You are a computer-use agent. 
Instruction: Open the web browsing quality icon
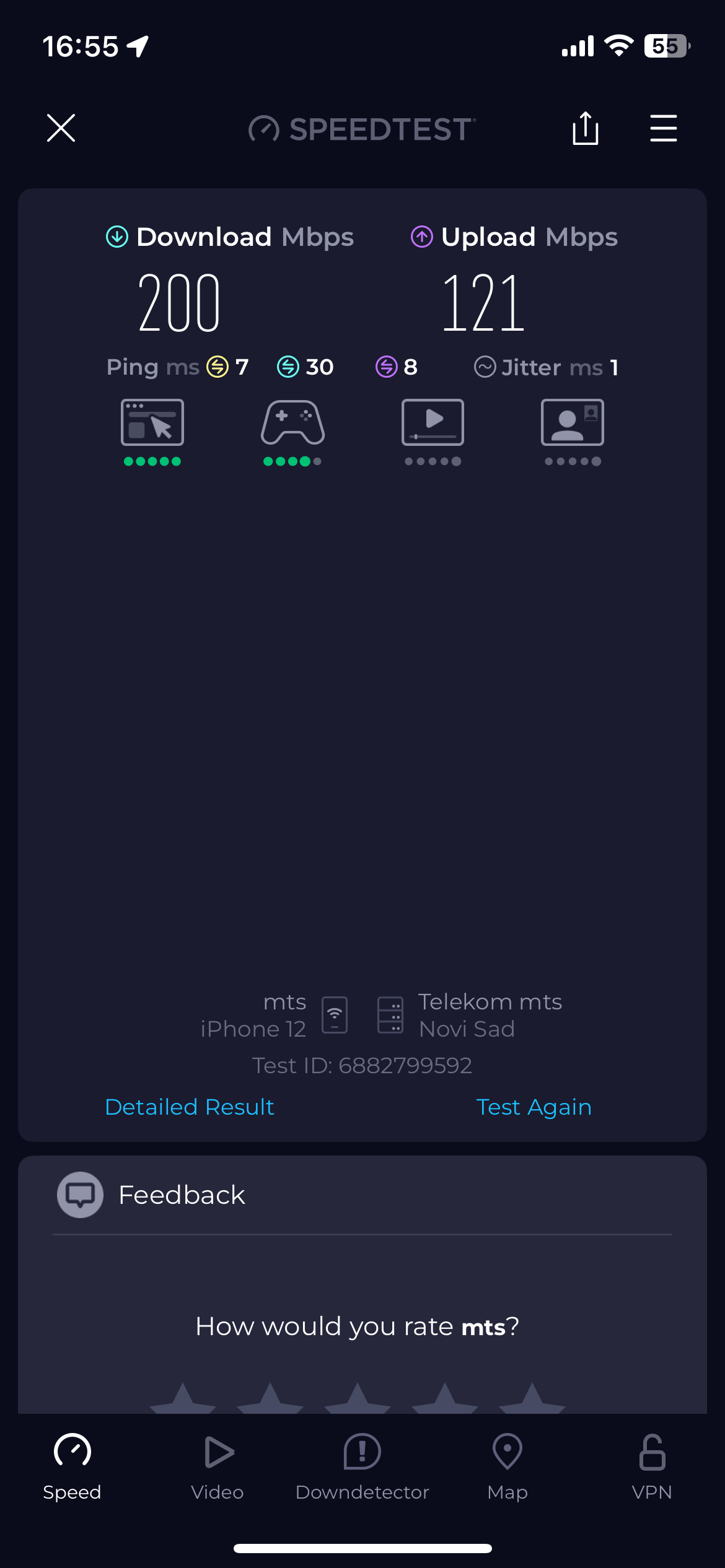point(152,423)
